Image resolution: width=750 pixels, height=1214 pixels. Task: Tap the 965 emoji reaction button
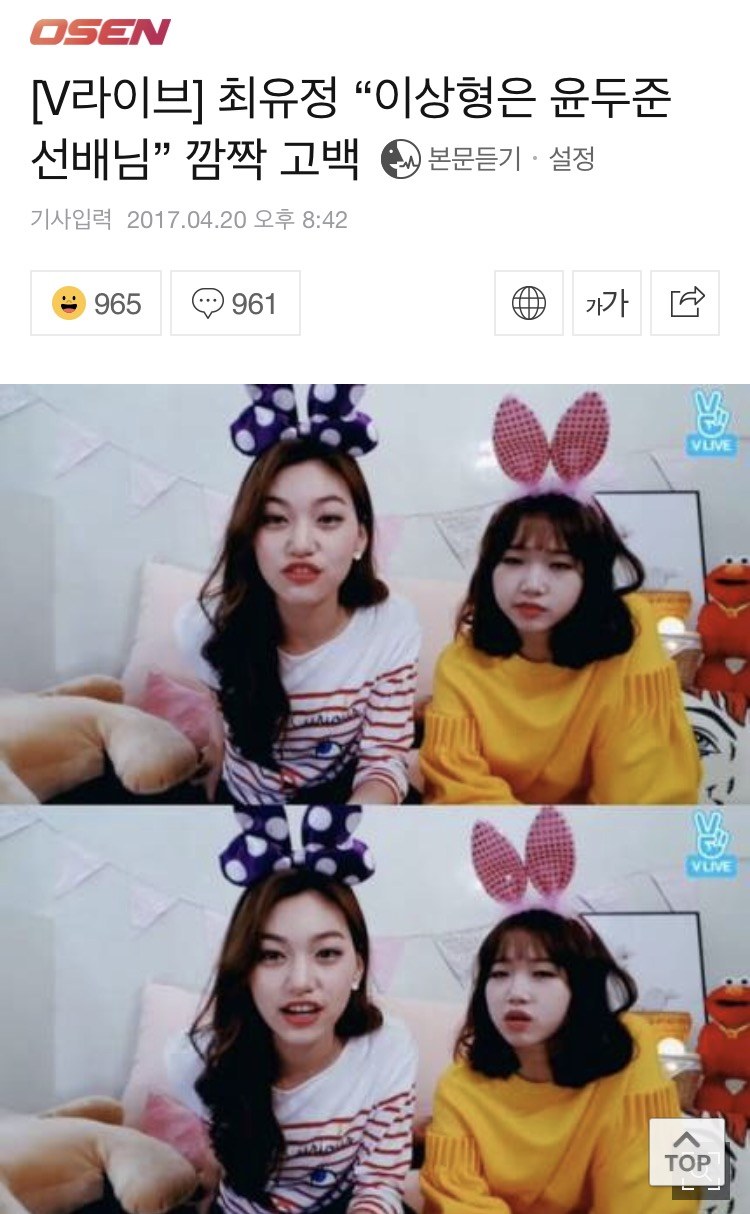[96, 303]
